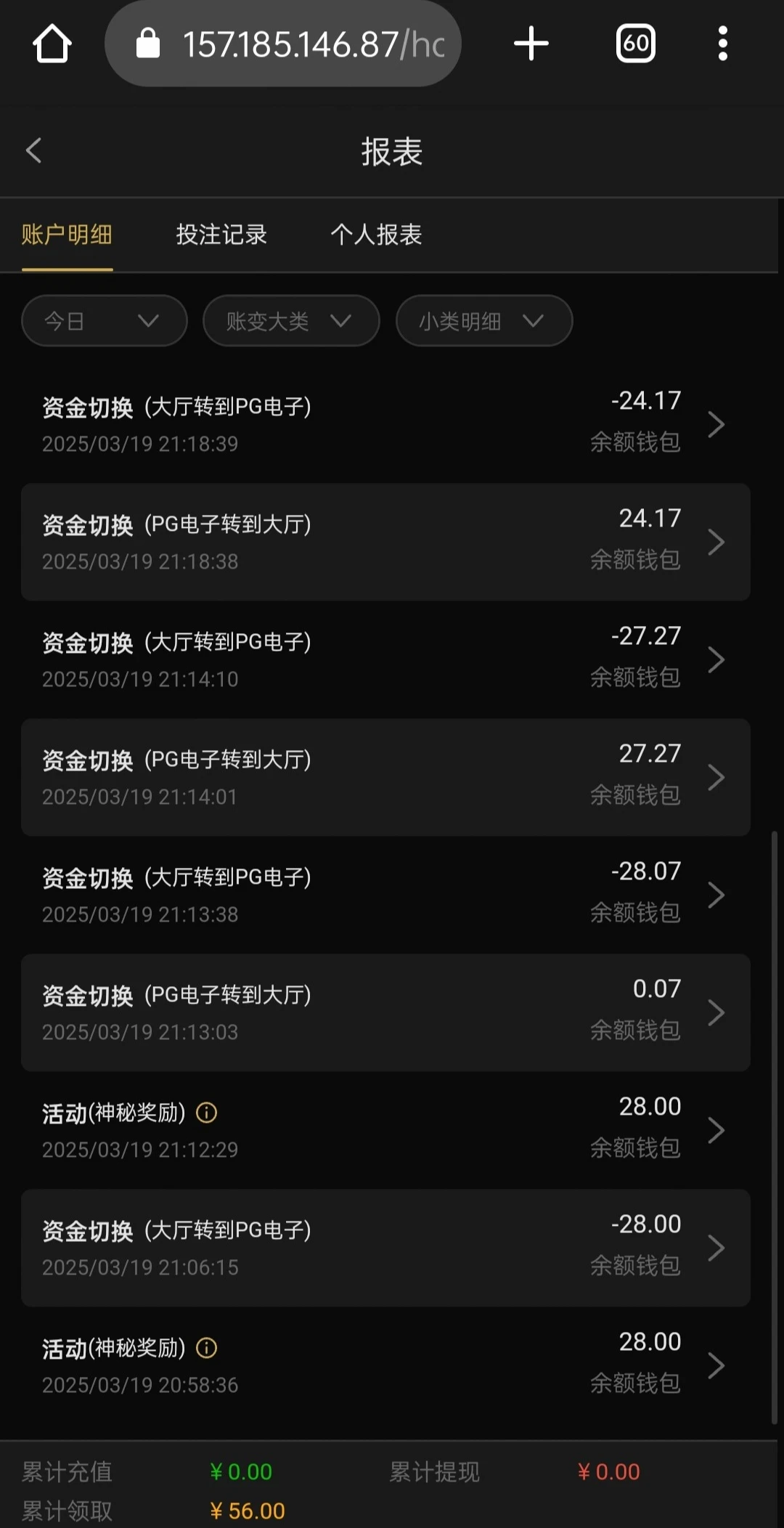Screen dimensions: 784x1528
Task: Open the browser home page
Action: (x=52, y=44)
